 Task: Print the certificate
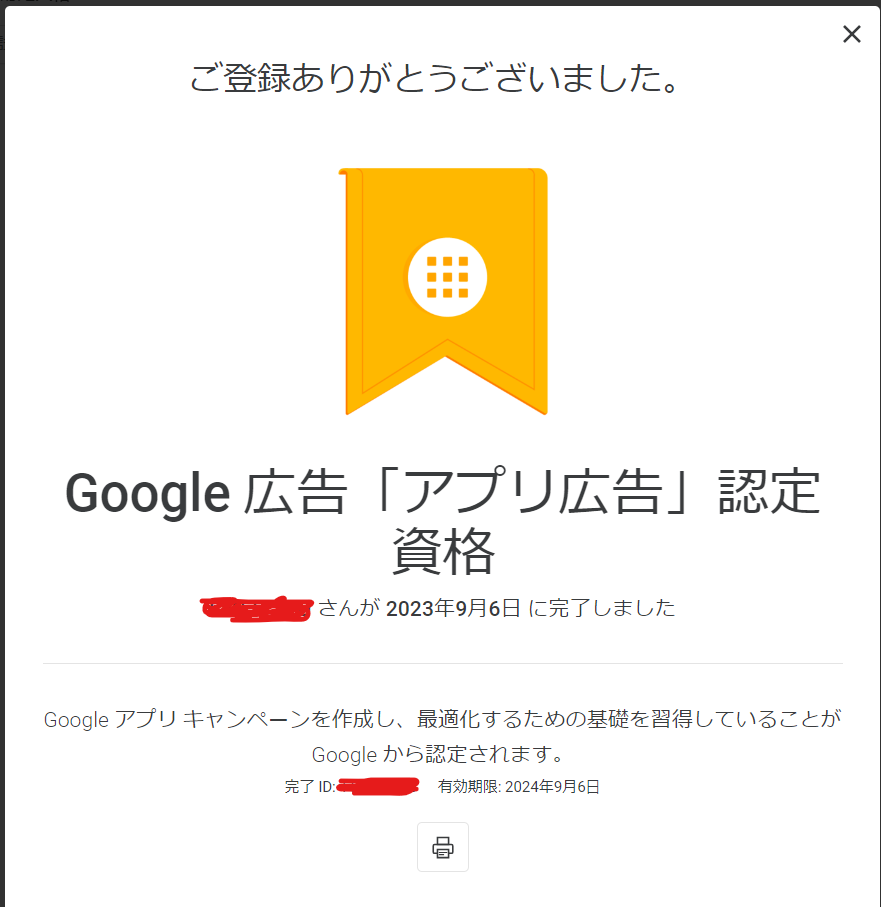(442, 847)
